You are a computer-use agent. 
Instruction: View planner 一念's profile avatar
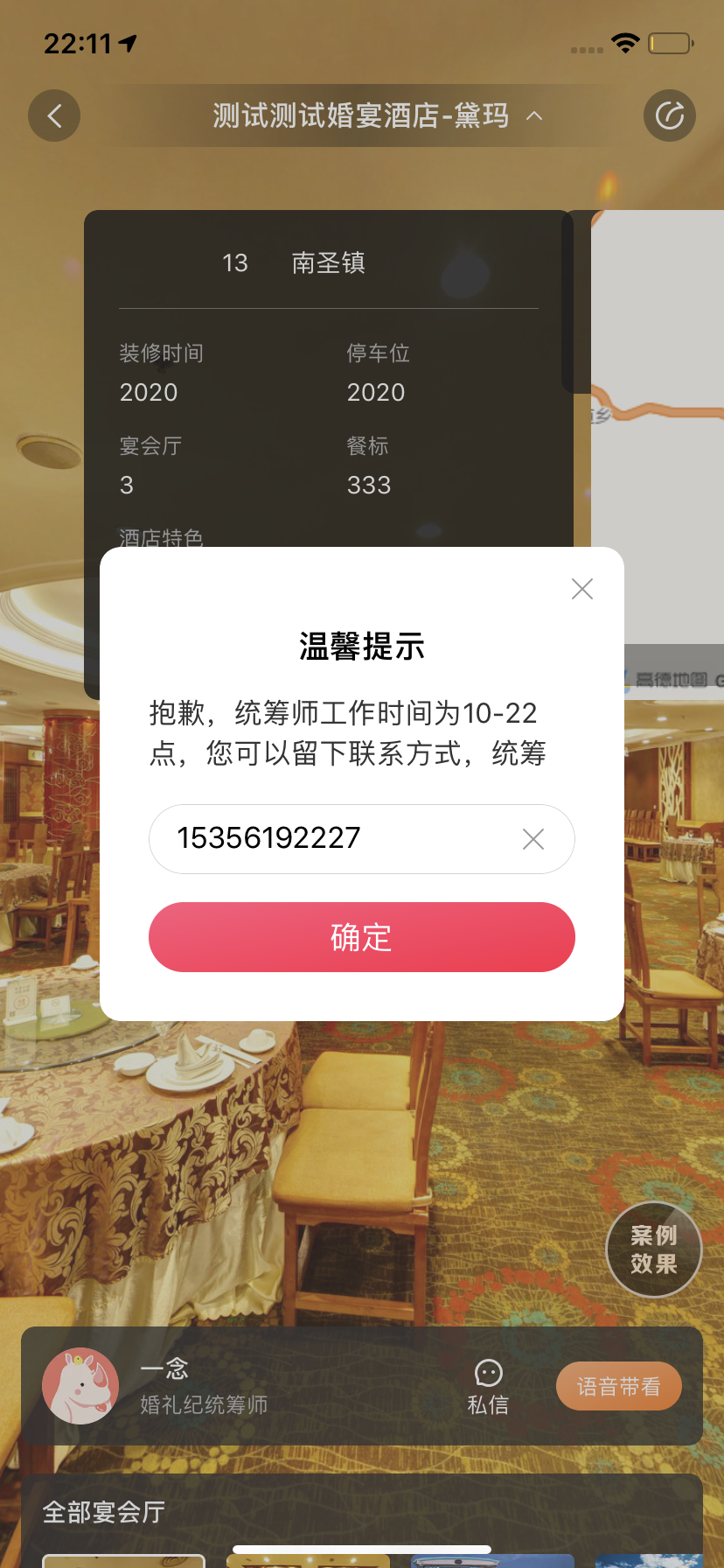pyautogui.click(x=80, y=1386)
